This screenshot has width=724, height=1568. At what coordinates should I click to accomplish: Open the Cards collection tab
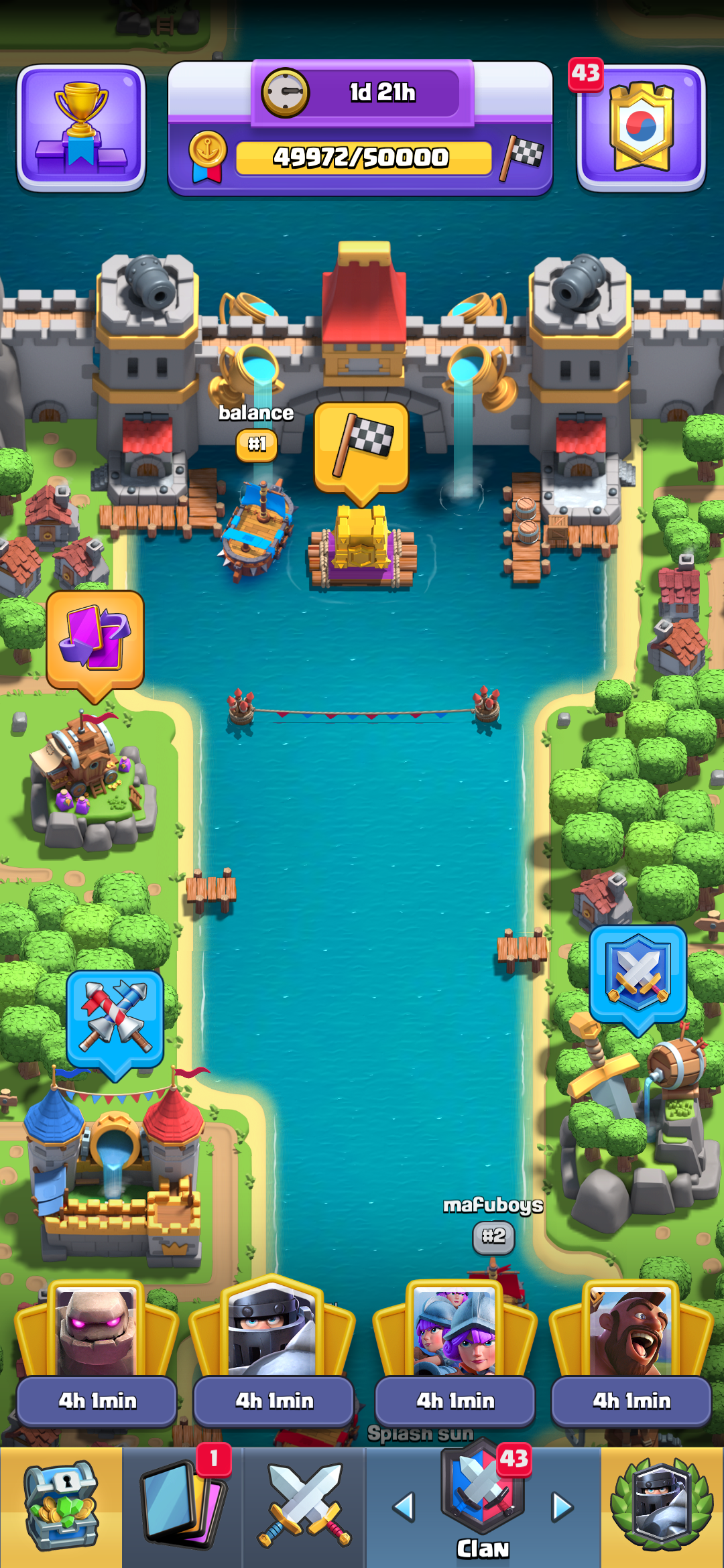point(182,1508)
